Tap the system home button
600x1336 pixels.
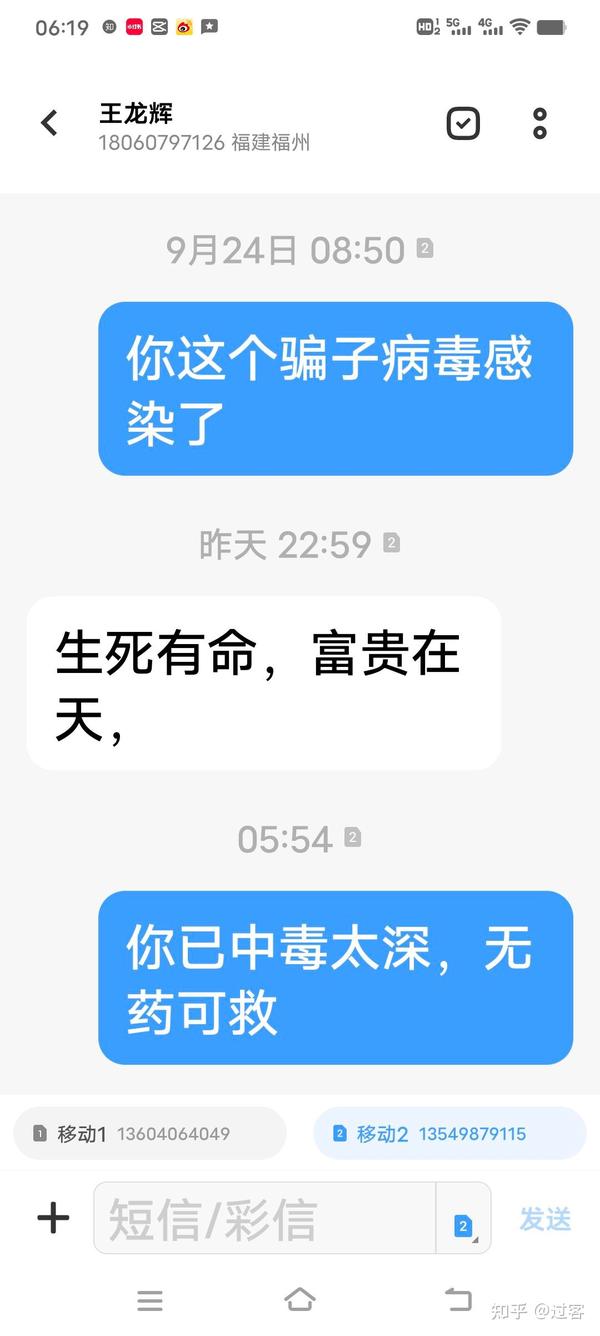click(299, 1299)
